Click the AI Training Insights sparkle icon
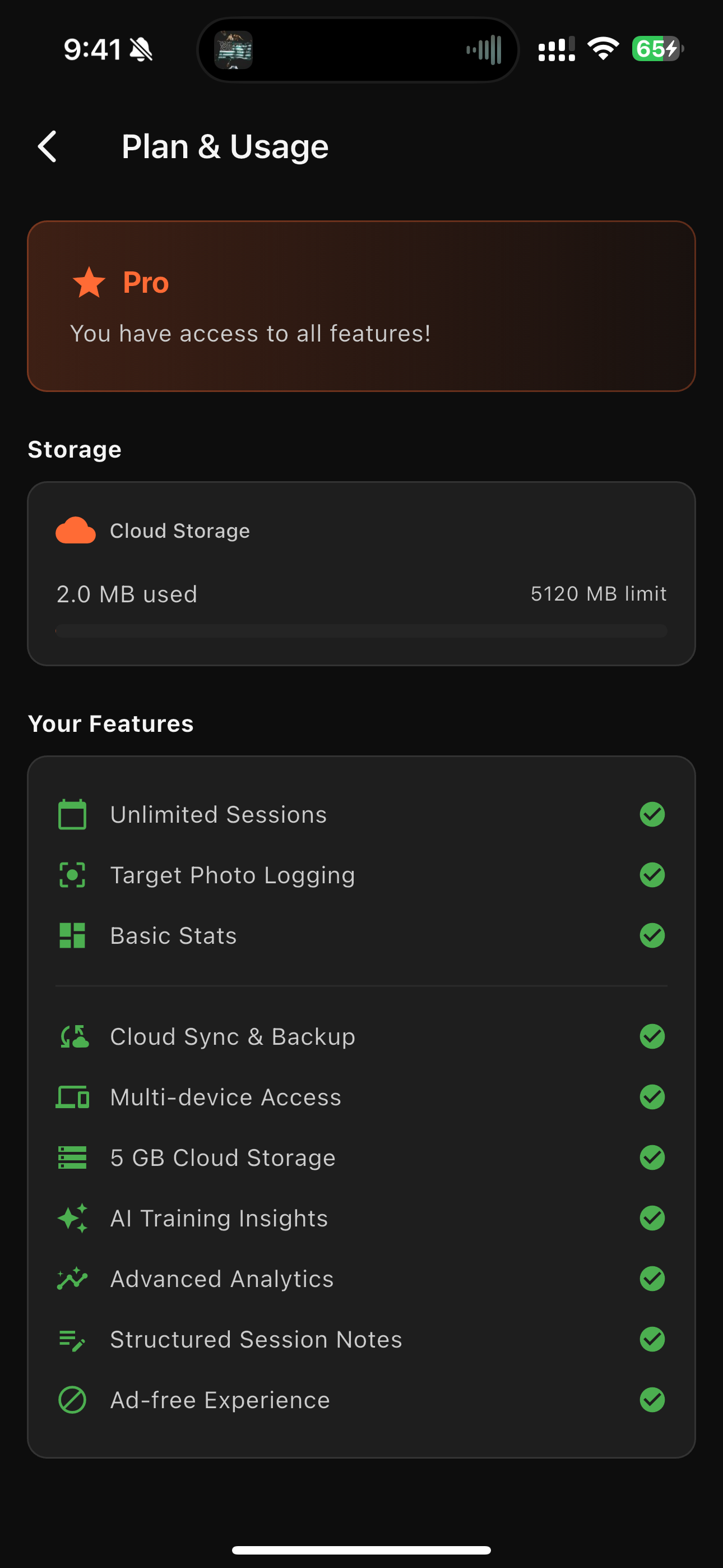Viewport: 723px width, 1568px height. click(72, 1218)
